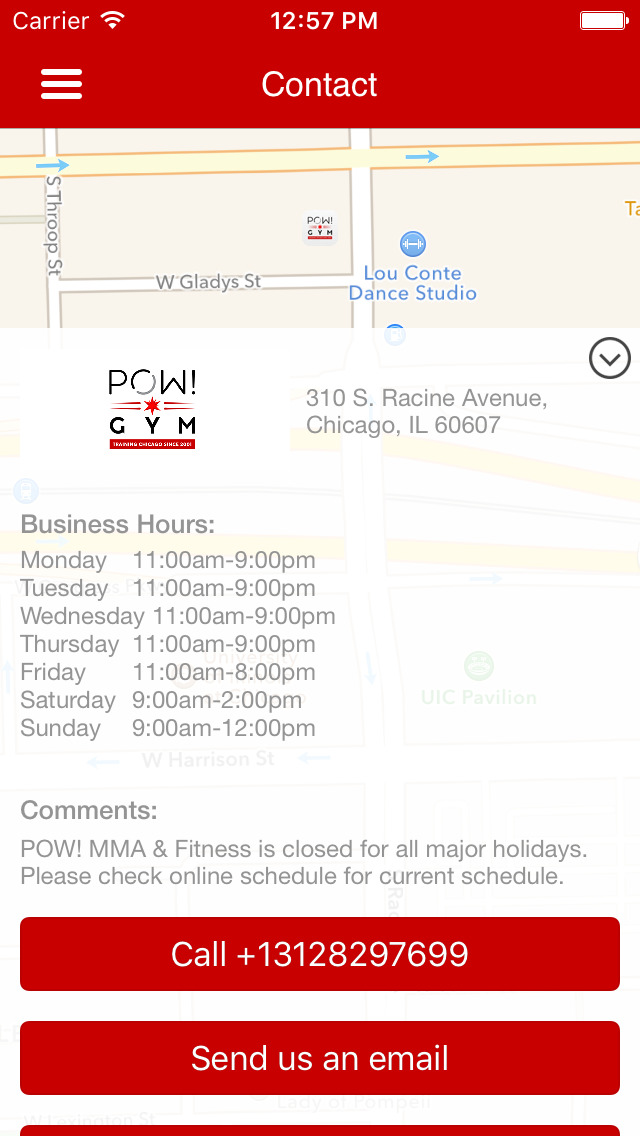Screen dimensions: 640x1136
Task: Tap the Lou Conte Dance Studio marker
Action: click(412, 244)
